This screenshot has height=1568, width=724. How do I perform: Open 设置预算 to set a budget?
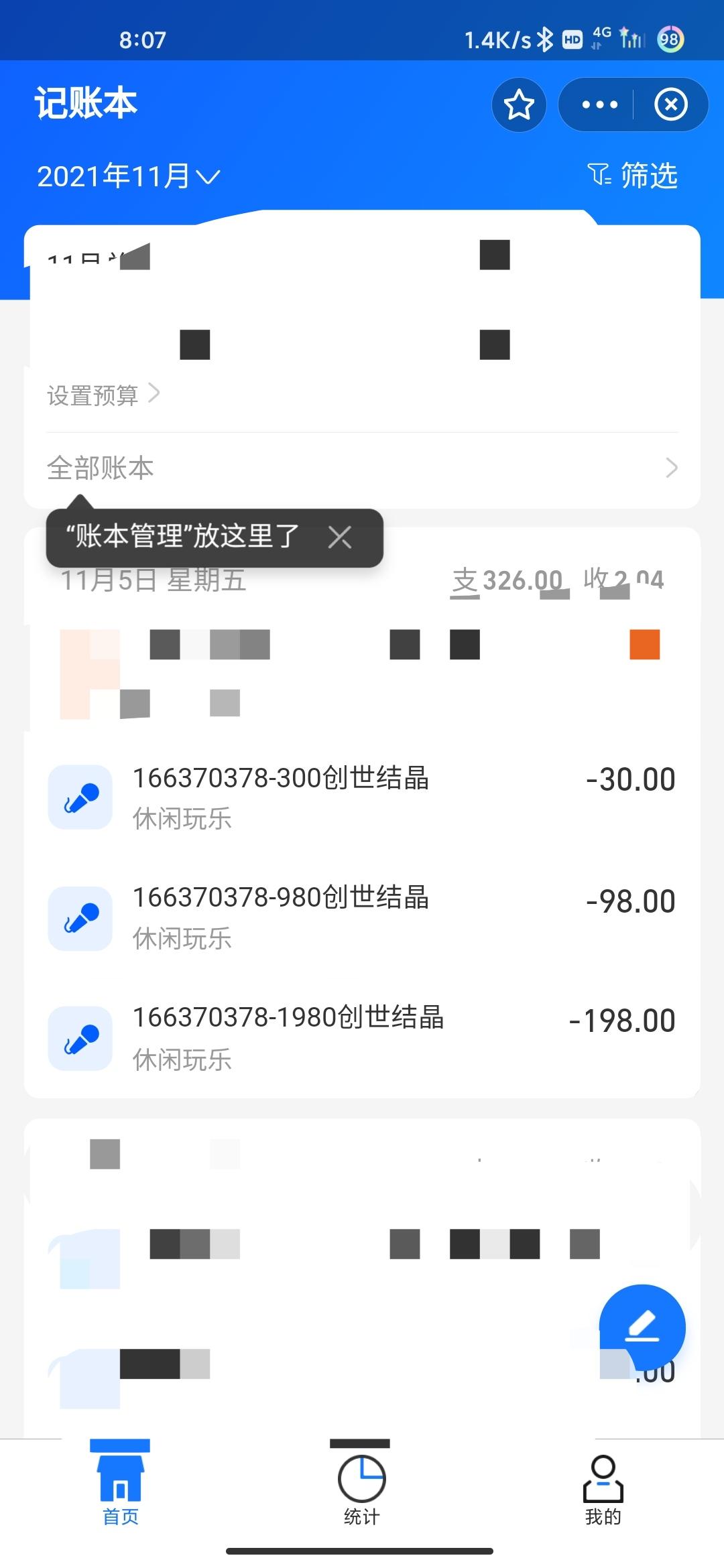click(x=94, y=395)
